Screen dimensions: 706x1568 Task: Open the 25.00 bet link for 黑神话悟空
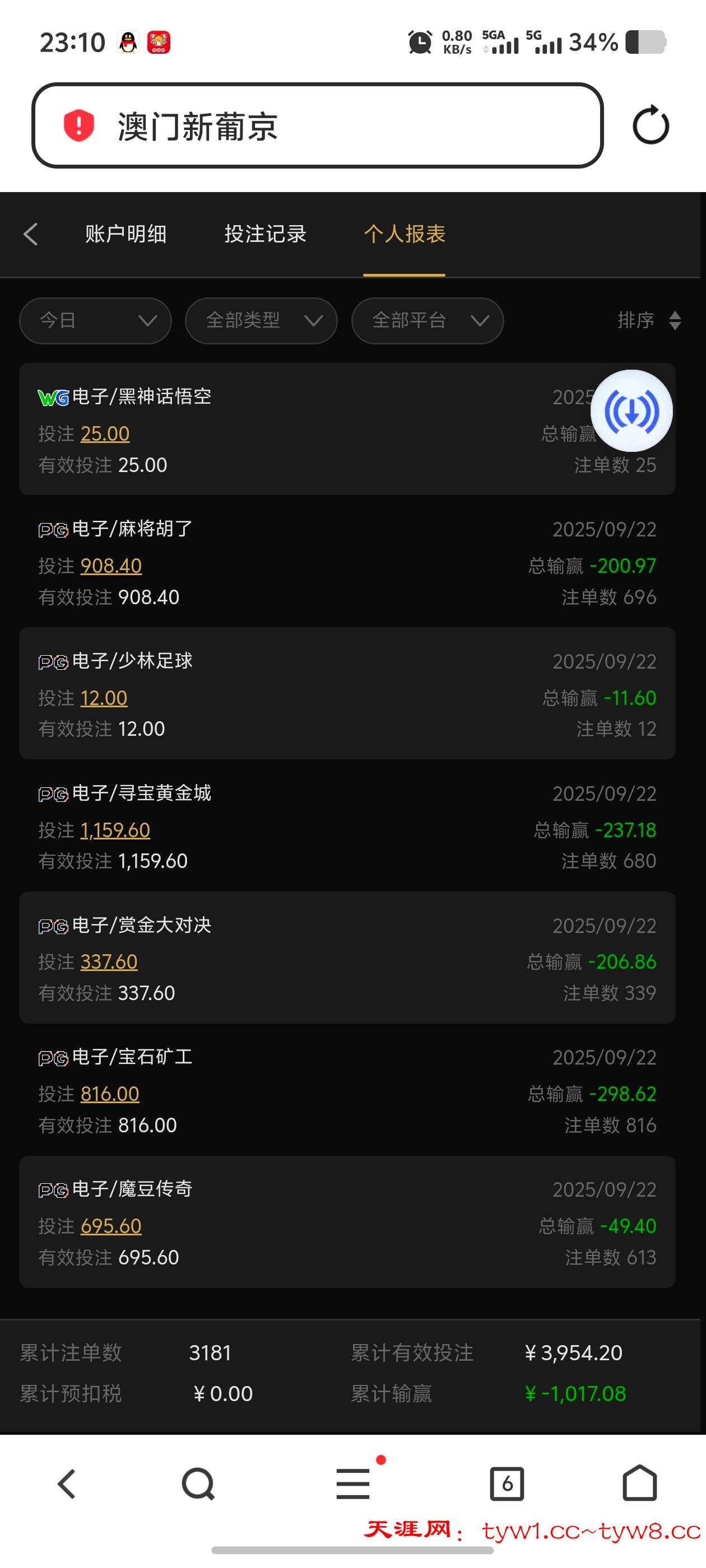click(x=105, y=434)
